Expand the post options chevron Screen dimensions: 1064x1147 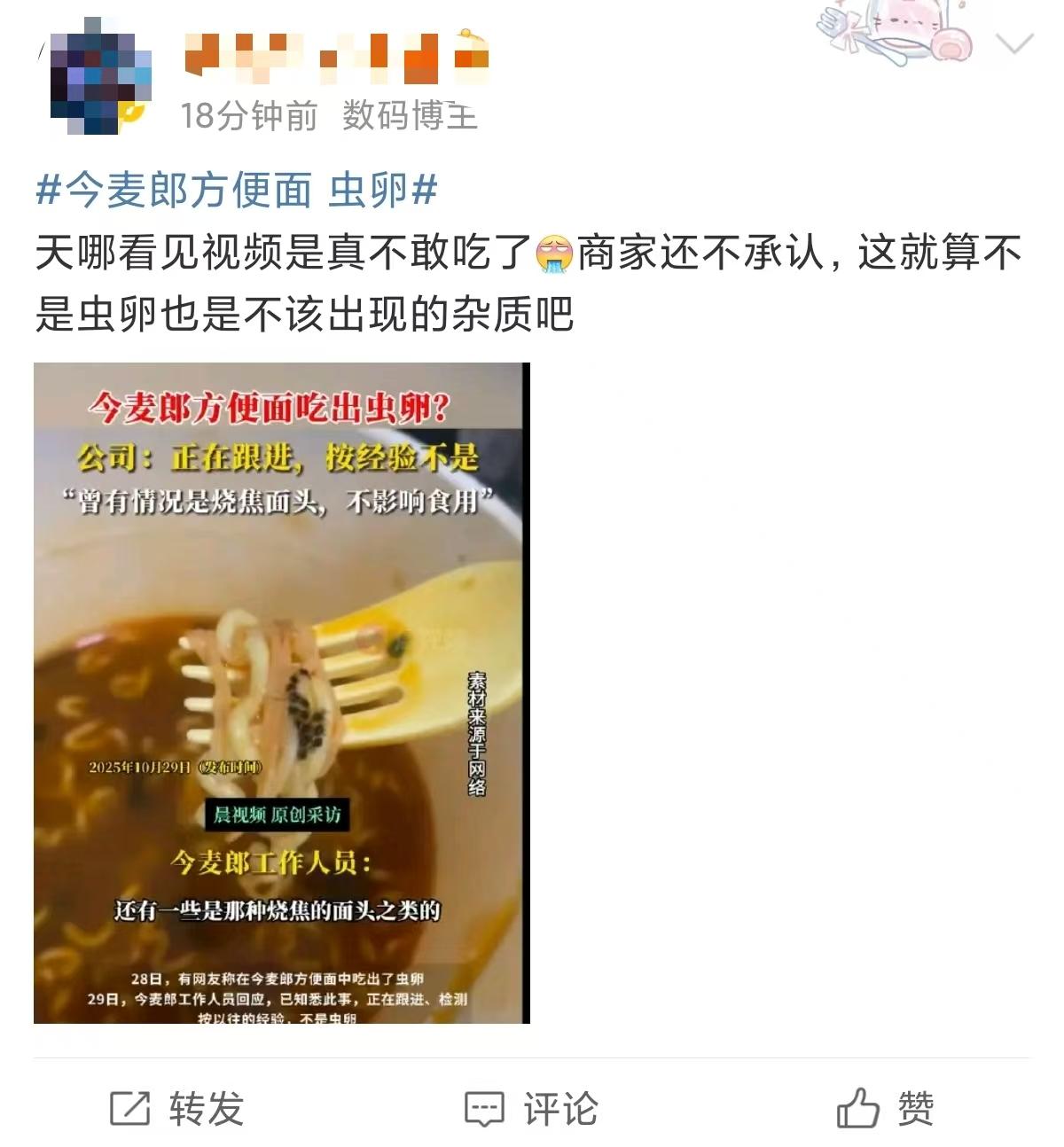(x=1014, y=43)
